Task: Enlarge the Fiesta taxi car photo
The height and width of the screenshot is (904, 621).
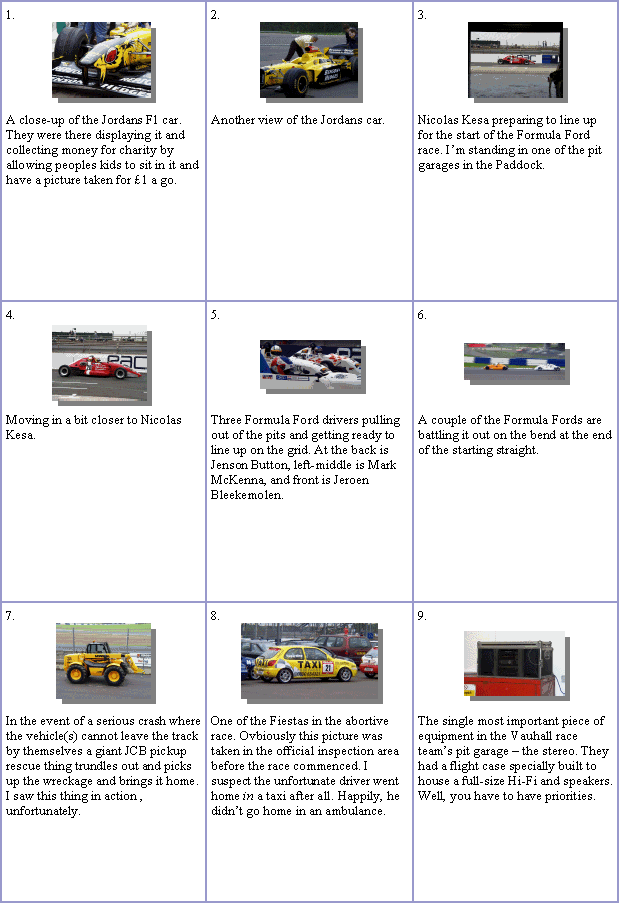Action: [x=309, y=660]
